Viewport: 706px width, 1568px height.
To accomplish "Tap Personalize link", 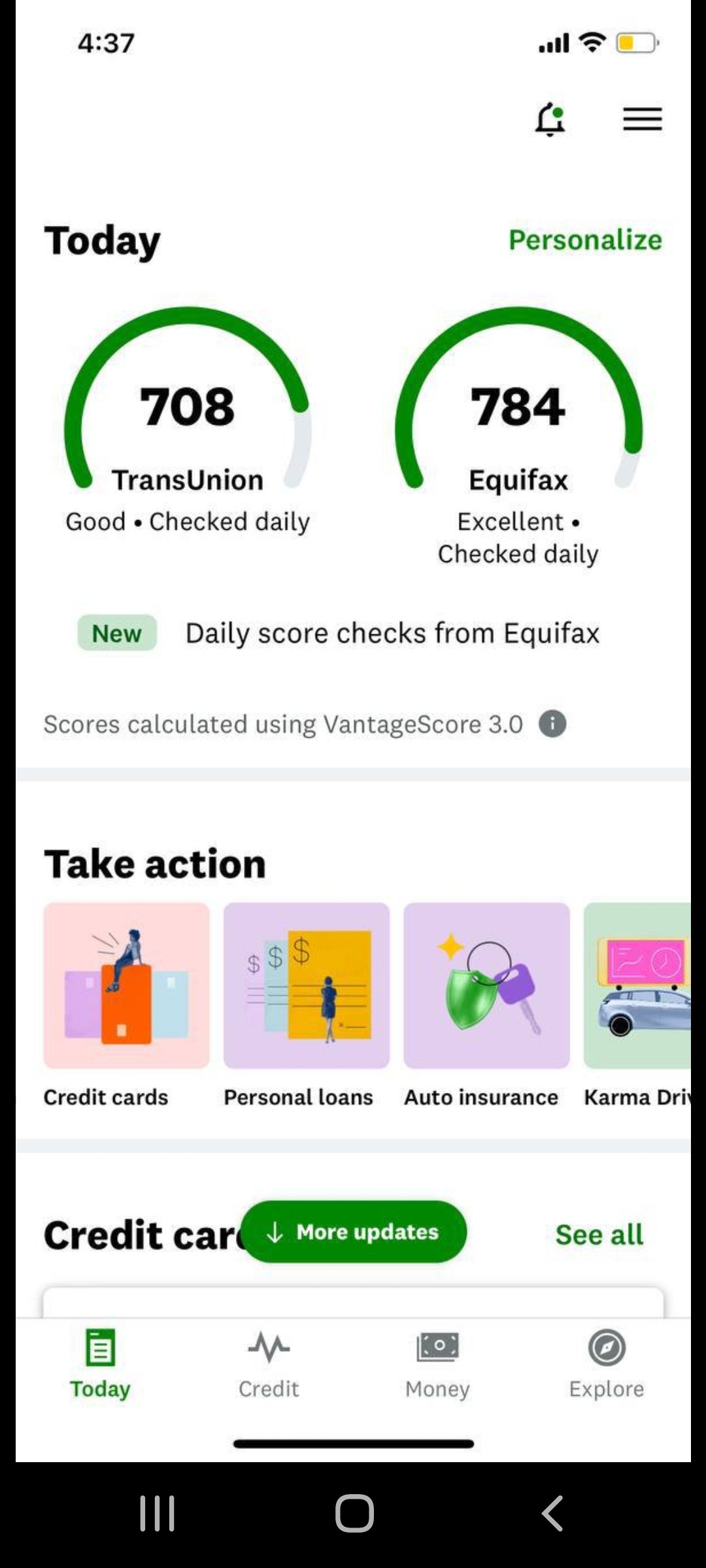I will coord(585,240).
